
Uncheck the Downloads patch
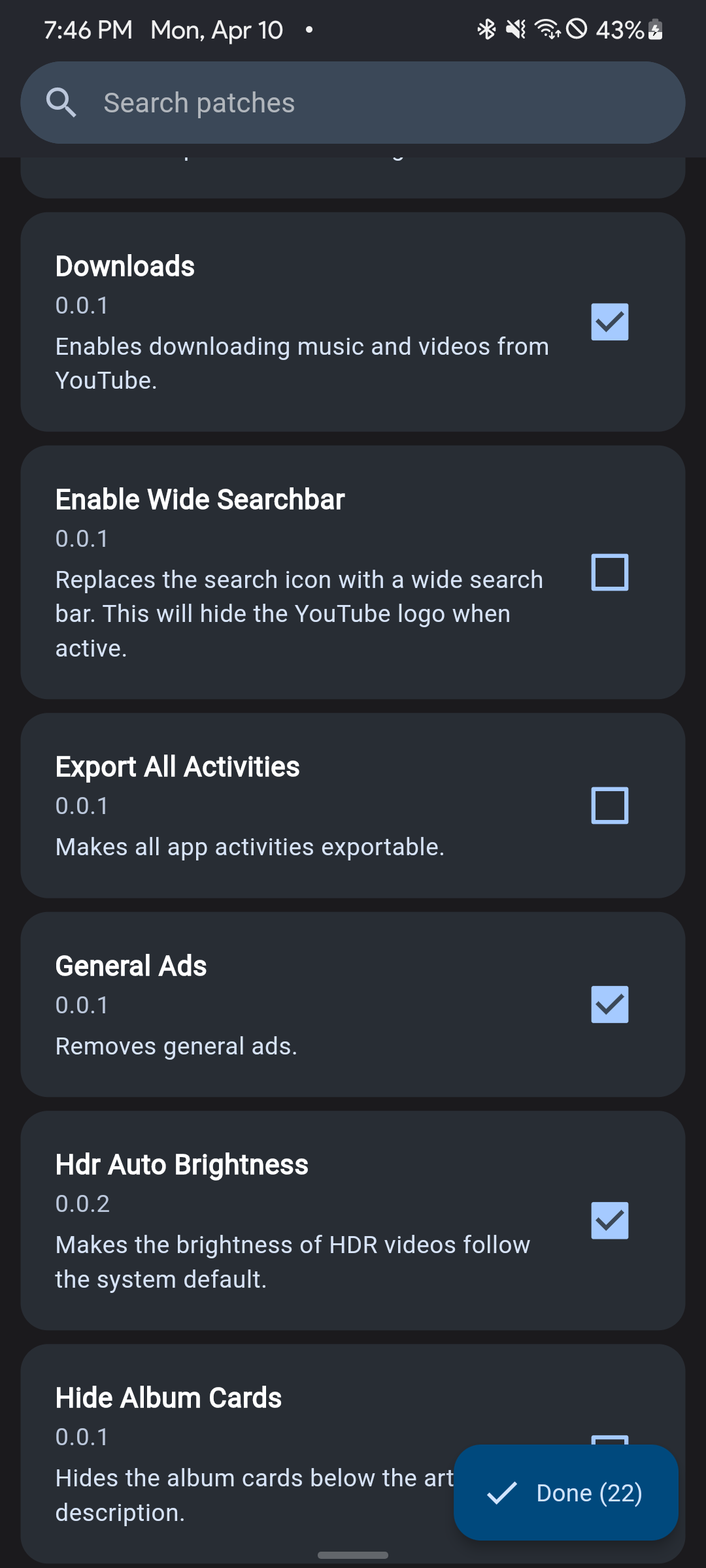coord(610,322)
